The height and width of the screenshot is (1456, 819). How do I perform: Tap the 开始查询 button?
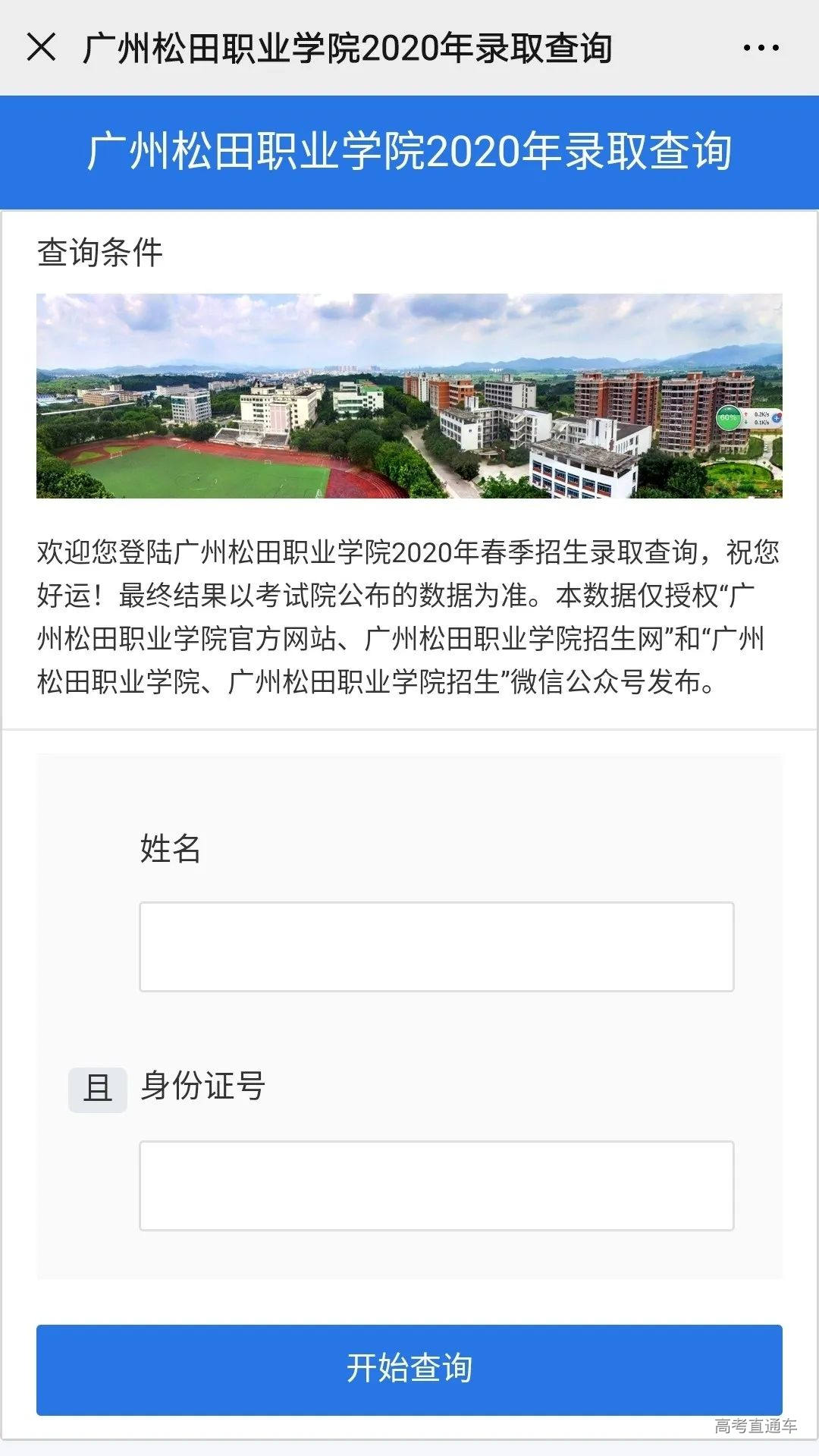[409, 1370]
